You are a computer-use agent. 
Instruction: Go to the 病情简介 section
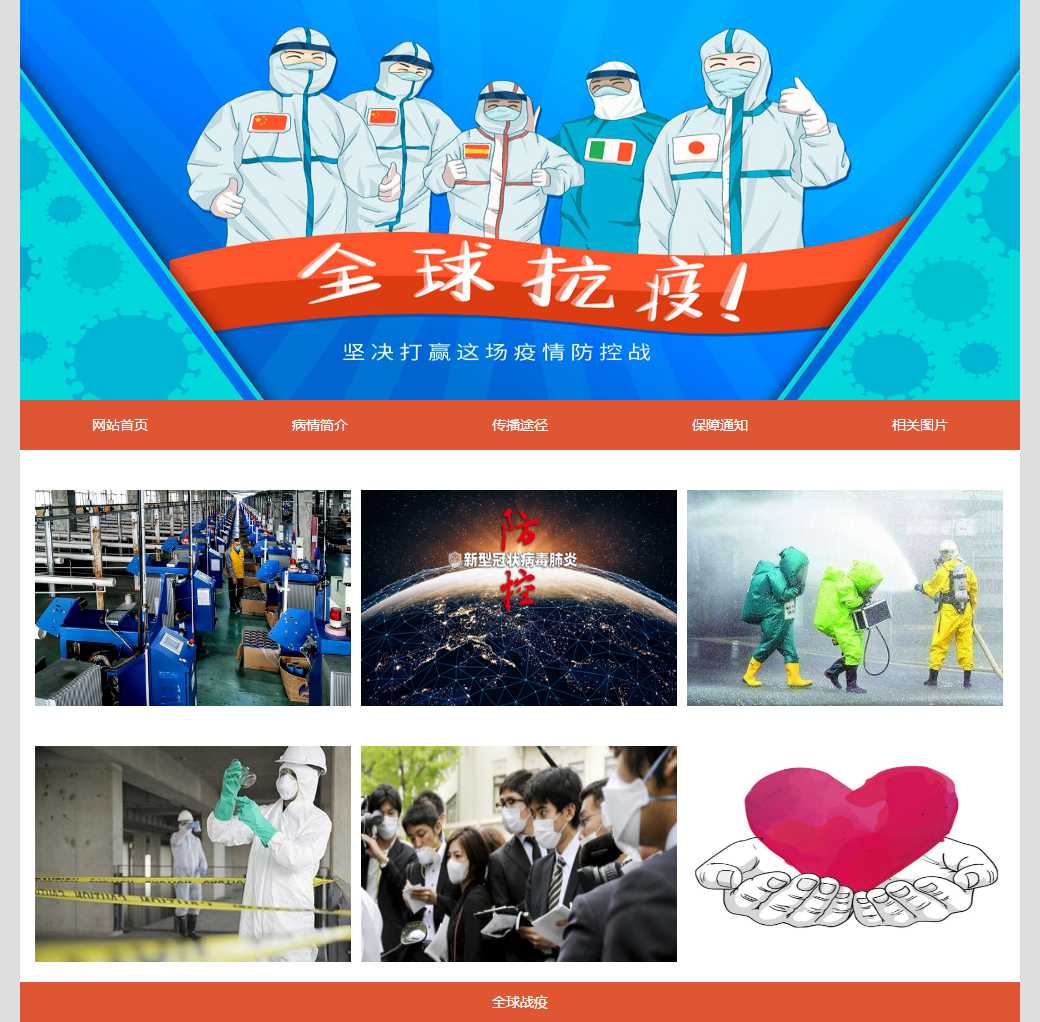[x=320, y=425]
